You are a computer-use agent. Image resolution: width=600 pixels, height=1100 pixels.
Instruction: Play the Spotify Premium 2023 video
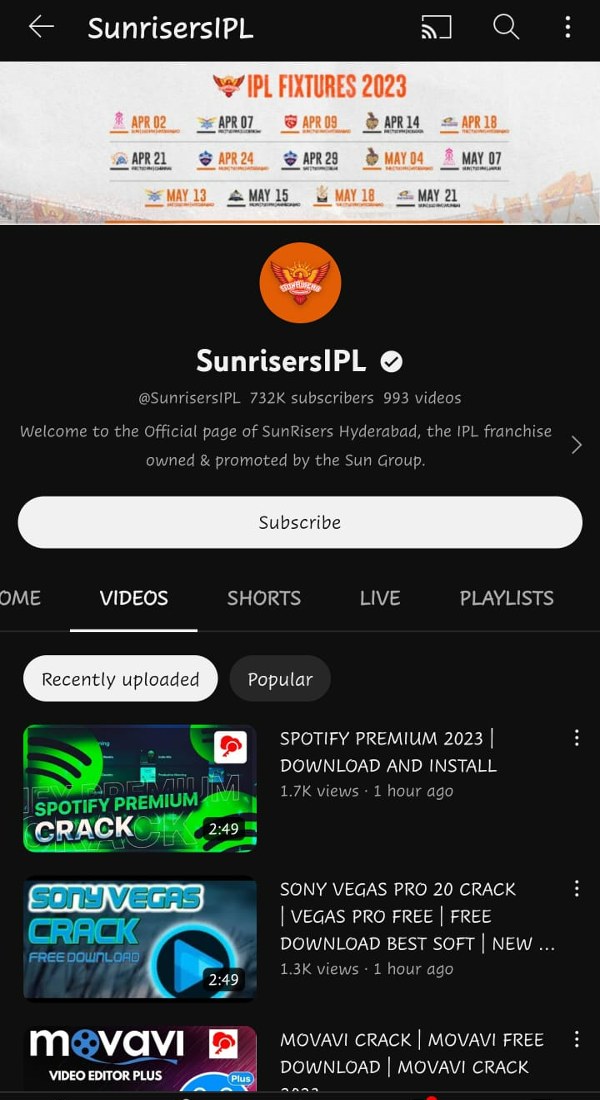[140, 788]
